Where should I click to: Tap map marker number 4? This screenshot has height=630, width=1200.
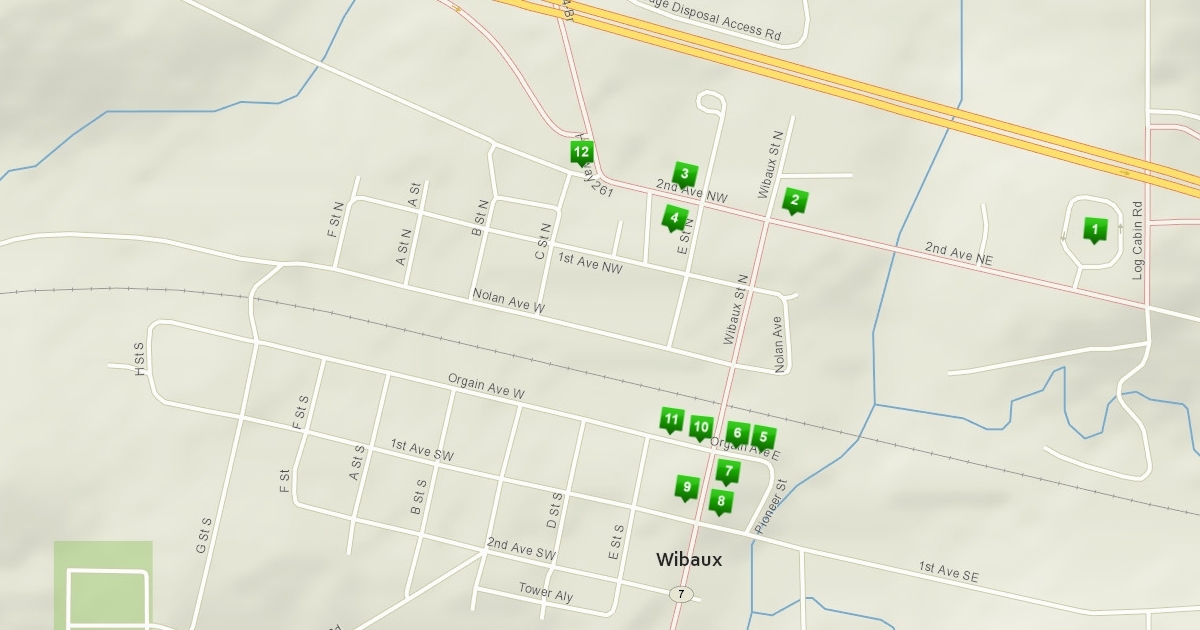674,217
